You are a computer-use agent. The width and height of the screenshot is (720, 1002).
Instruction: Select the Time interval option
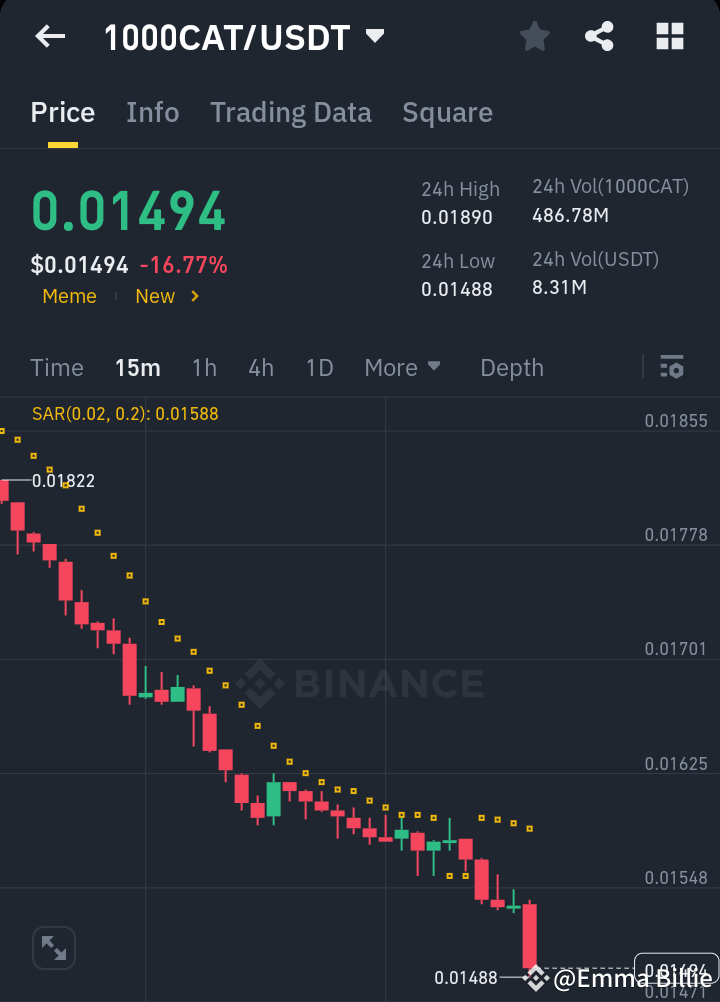56,368
